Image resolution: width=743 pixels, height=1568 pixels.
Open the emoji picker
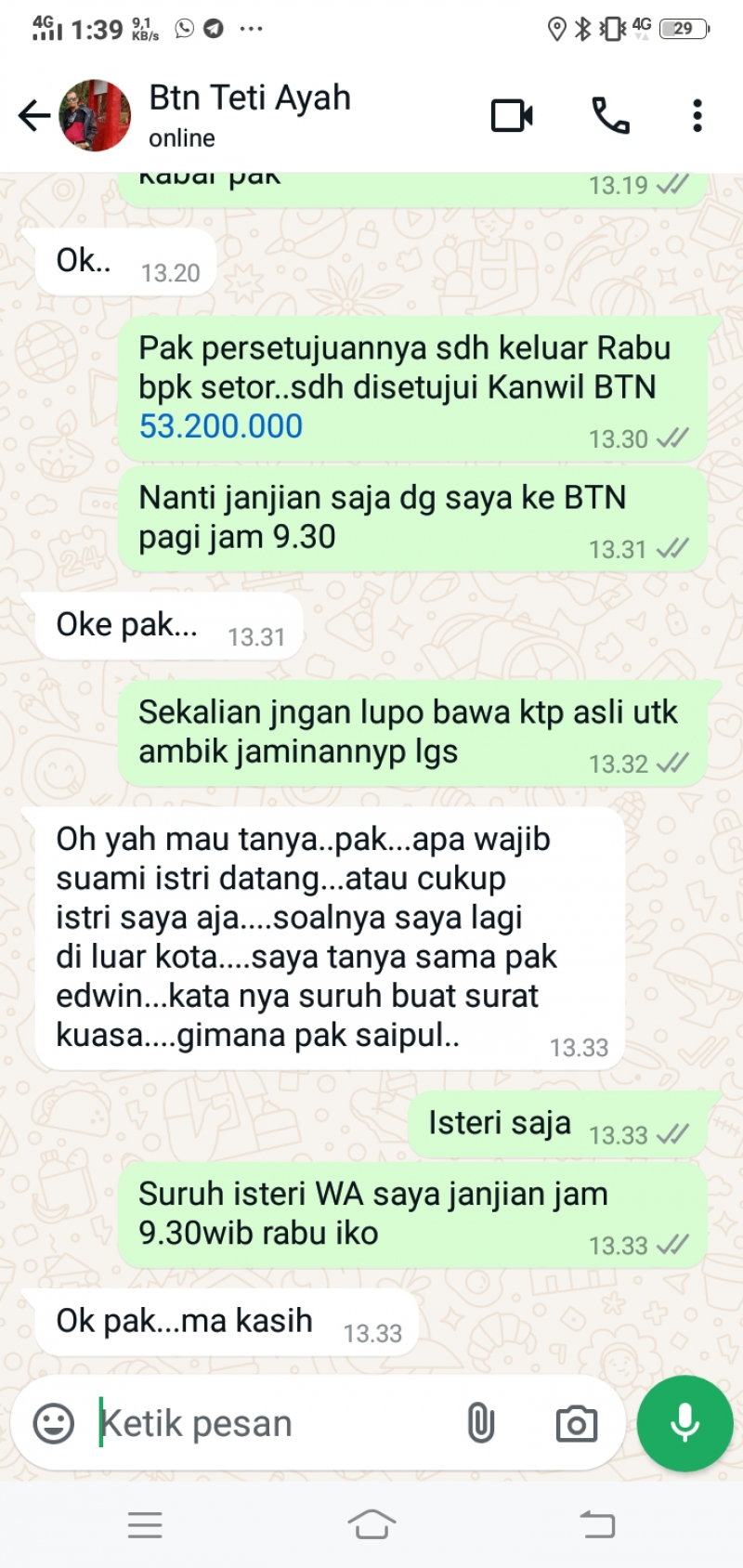(54, 1423)
